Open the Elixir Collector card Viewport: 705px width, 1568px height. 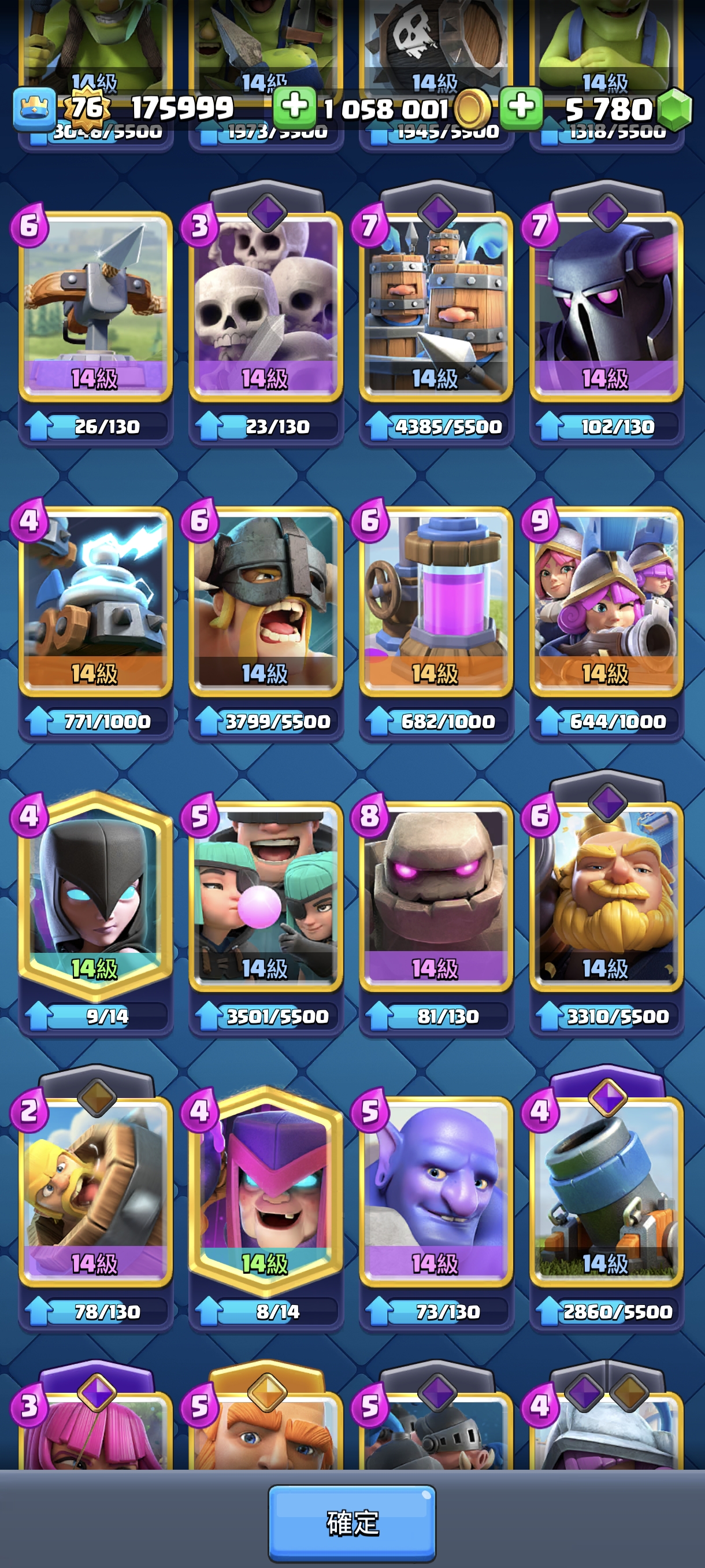tap(436, 600)
